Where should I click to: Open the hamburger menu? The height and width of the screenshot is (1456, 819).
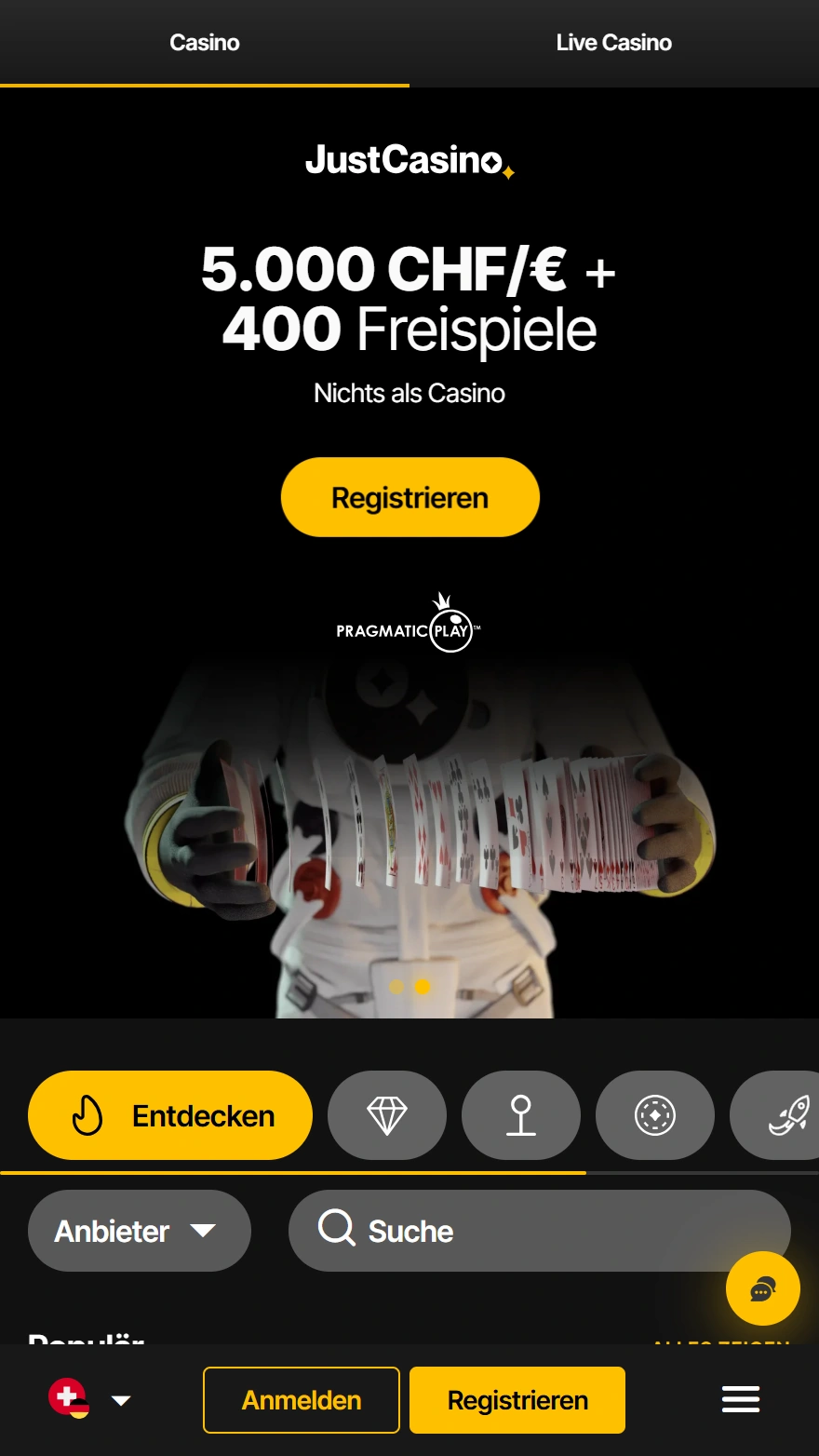click(740, 1399)
